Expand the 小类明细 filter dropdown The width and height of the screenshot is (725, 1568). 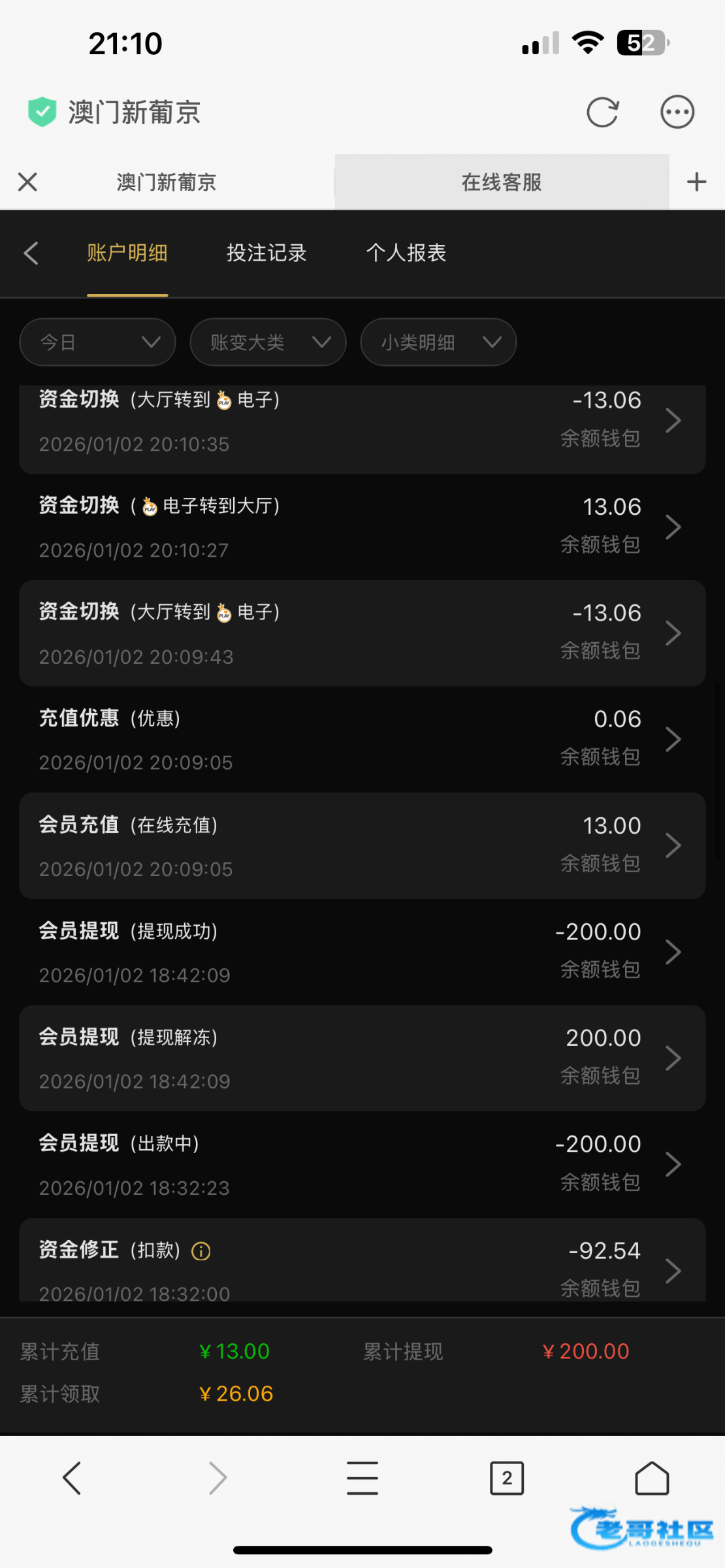(438, 342)
